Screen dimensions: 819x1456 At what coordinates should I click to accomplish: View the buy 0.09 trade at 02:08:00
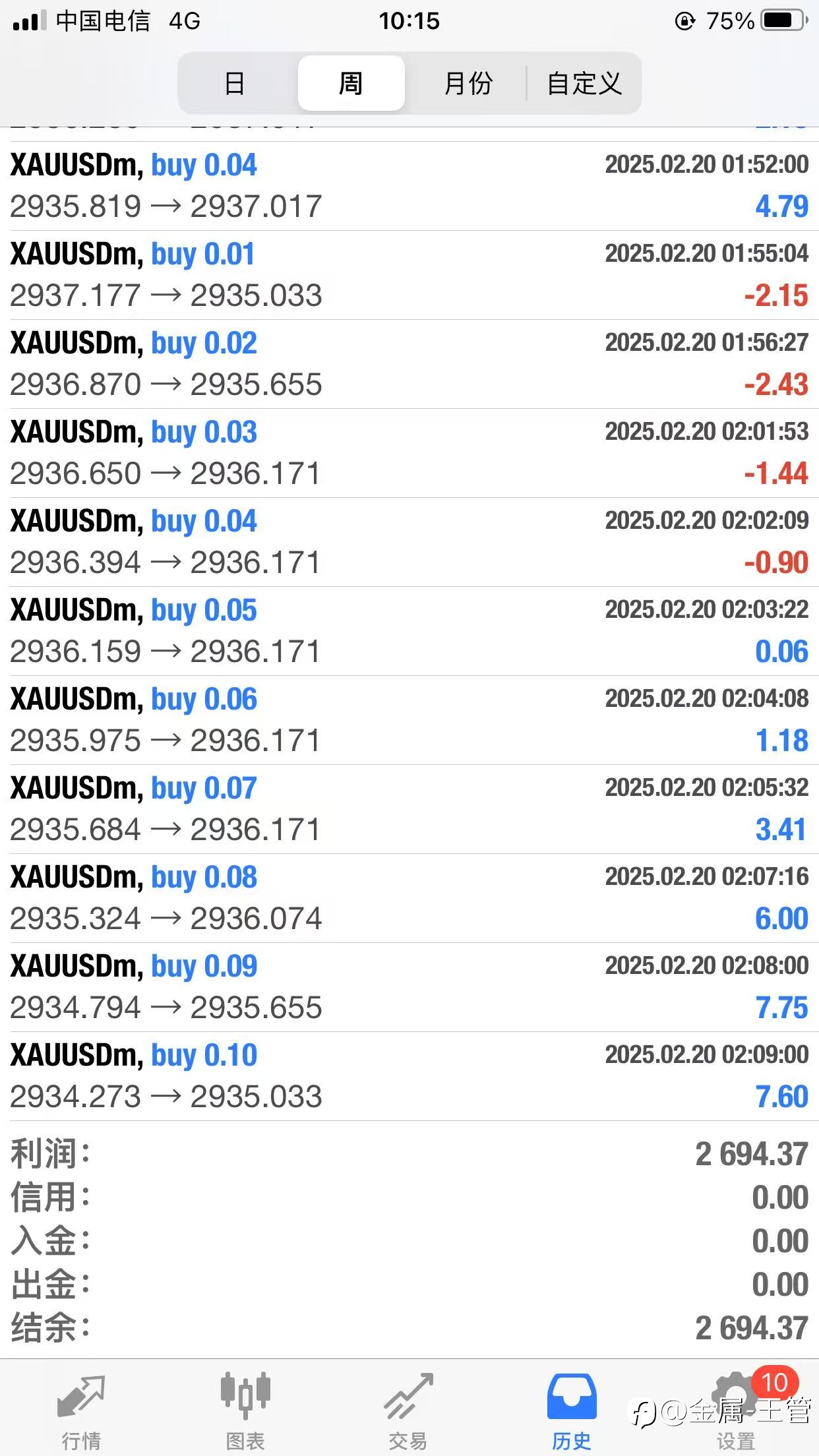coord(409,987)
